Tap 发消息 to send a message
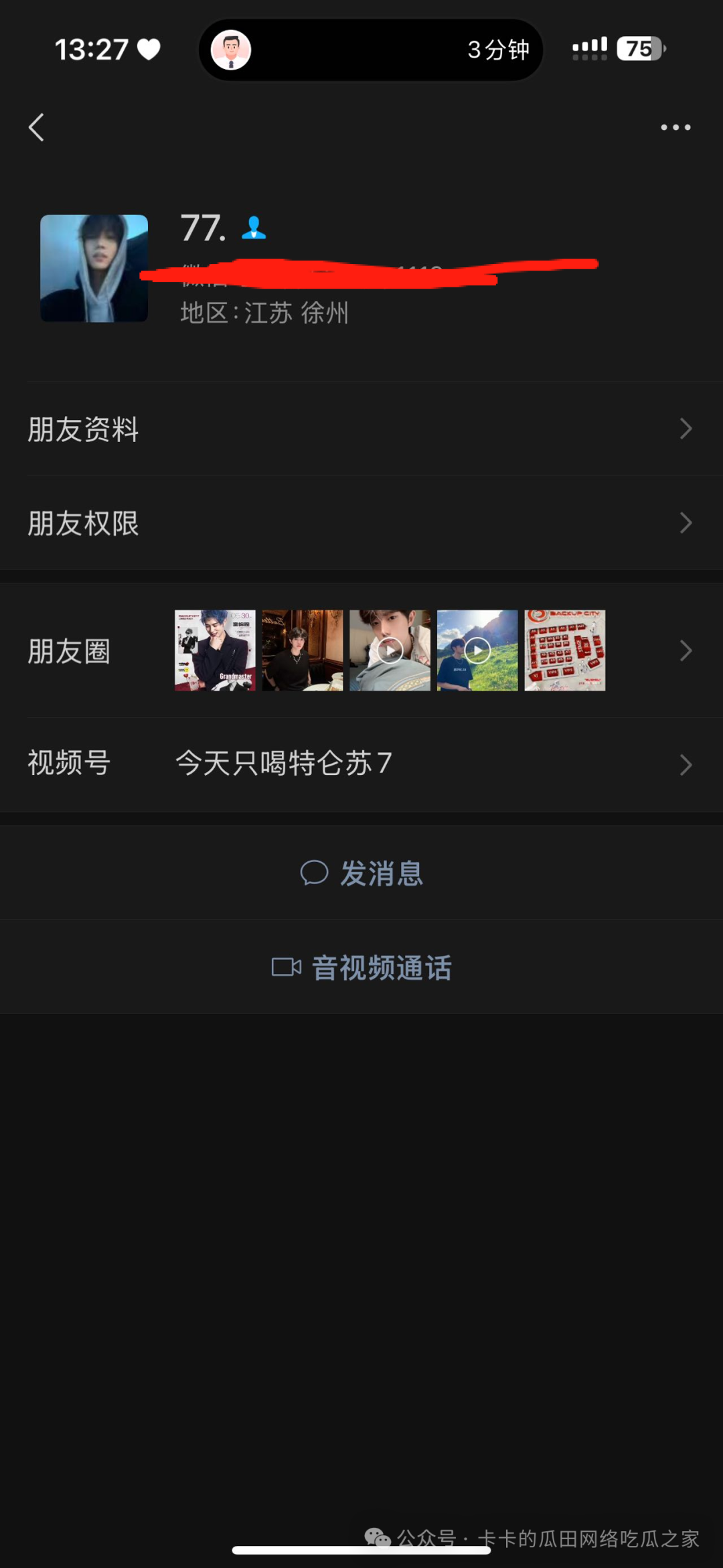The image size is (723, 1568). point(361,873)
